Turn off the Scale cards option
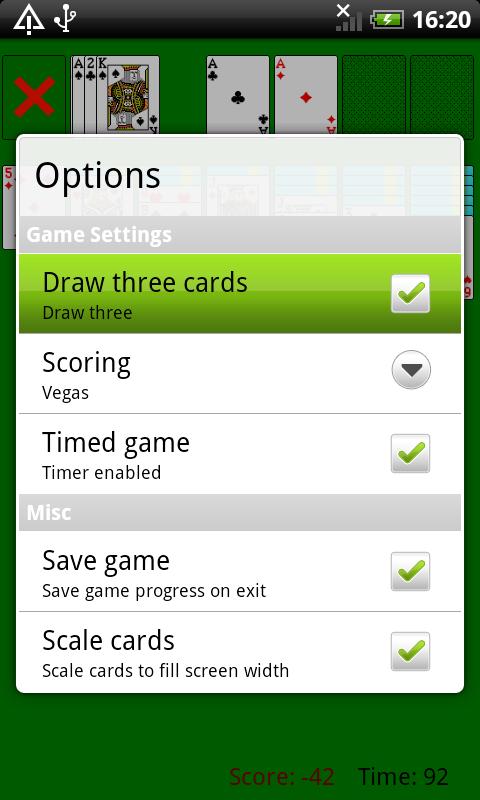Image resolution: width=480 pixels, height=800 pixels. point(410,651)
